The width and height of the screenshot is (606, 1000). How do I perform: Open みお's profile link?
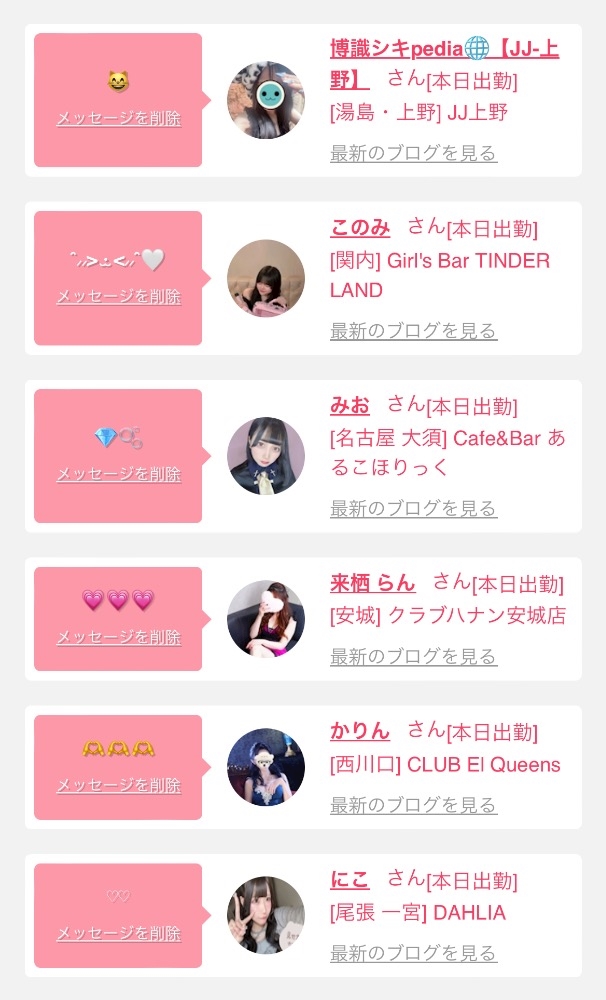tap(350, 405)
